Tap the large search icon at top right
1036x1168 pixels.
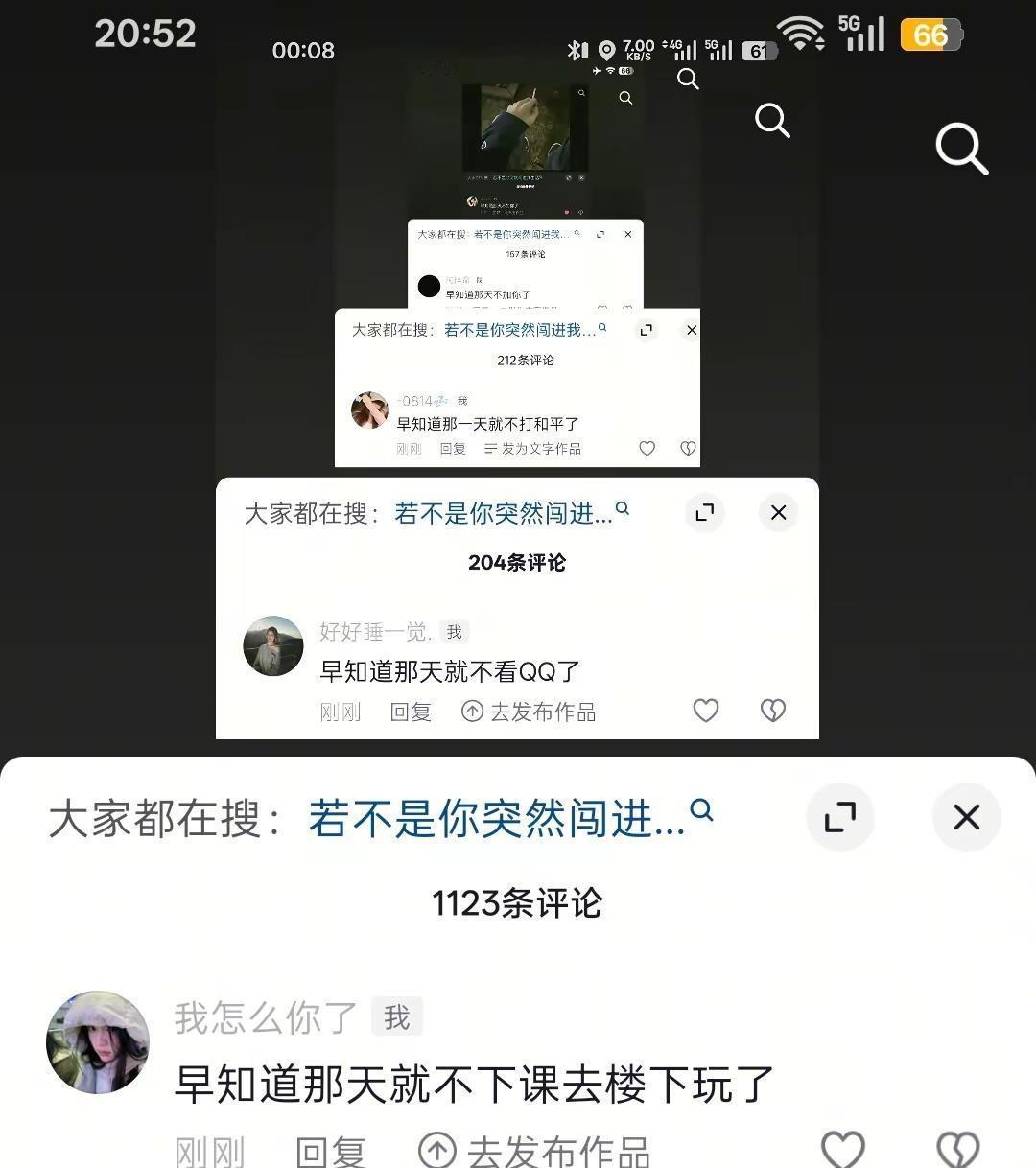tap(962, 149)
